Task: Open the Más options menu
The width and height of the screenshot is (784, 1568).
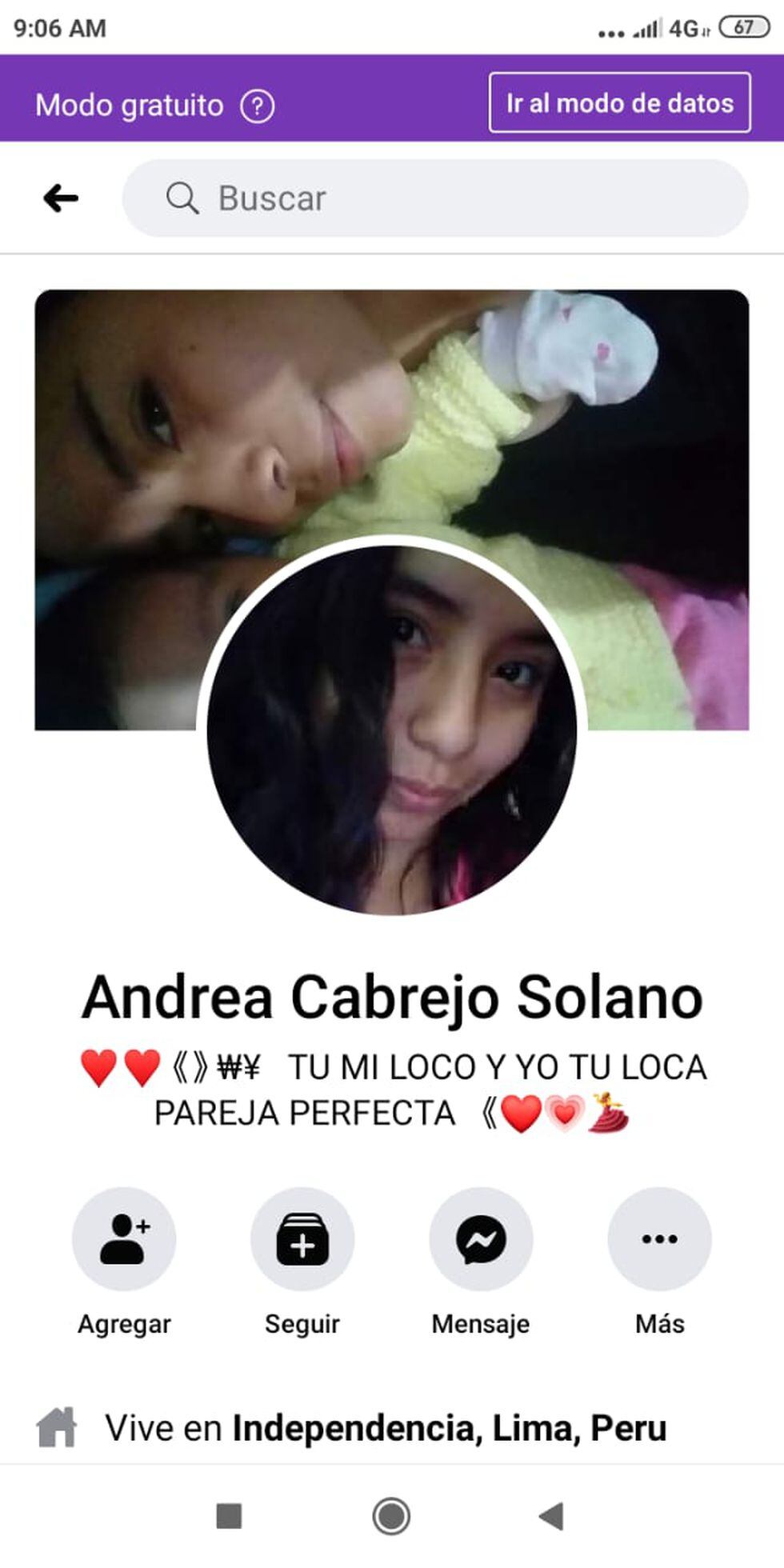Action: (659, 1239)
